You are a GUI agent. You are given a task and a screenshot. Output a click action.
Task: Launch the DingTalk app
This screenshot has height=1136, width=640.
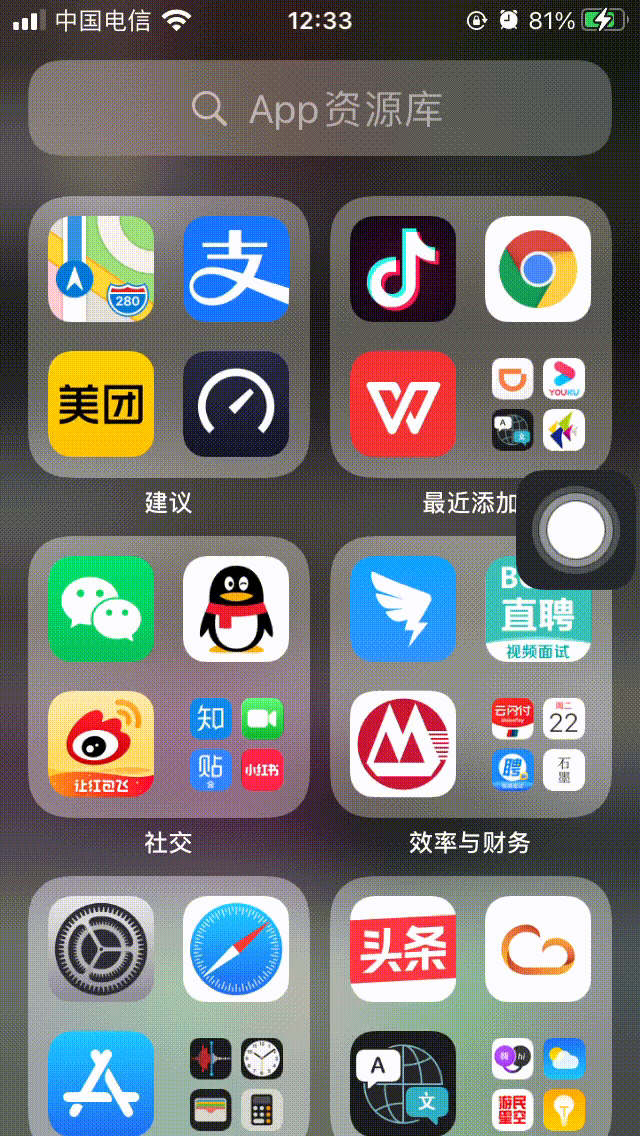[403, 609]
